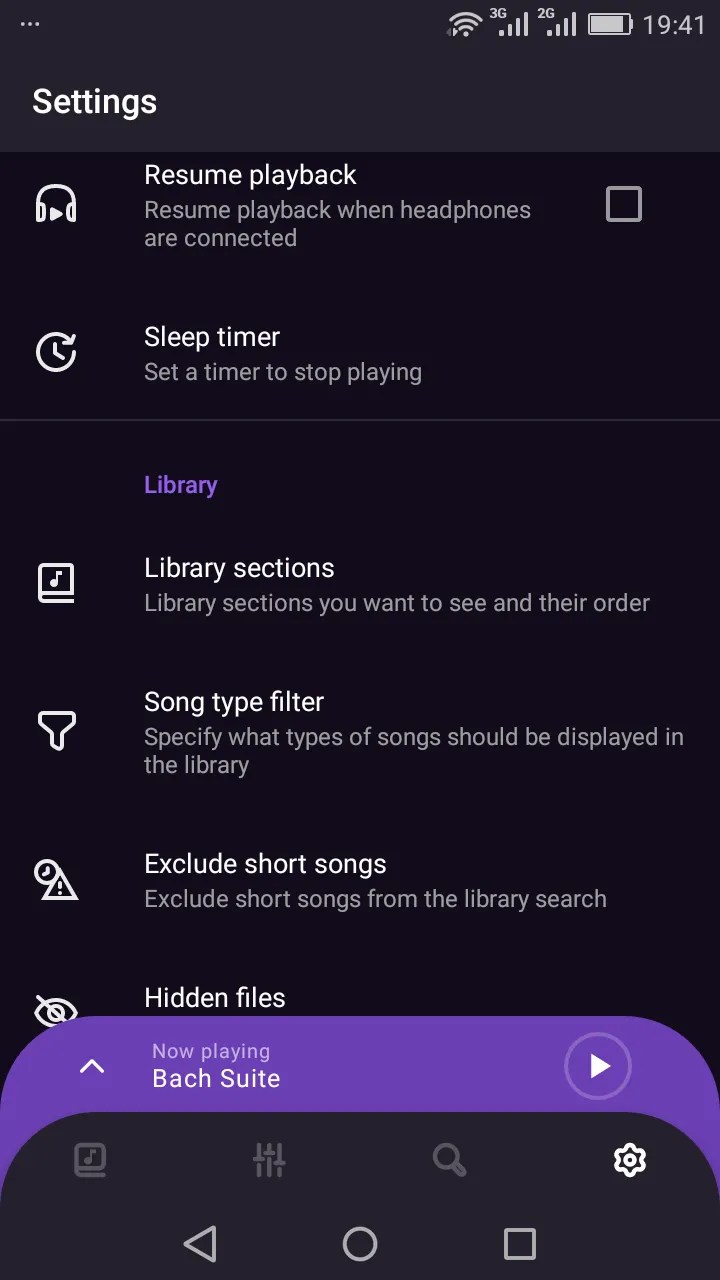Viewport: 720px width, 1280px height.
Task: Click the Resume playback headphones icon
Action: pyautogui.click(x=56, y=203)
